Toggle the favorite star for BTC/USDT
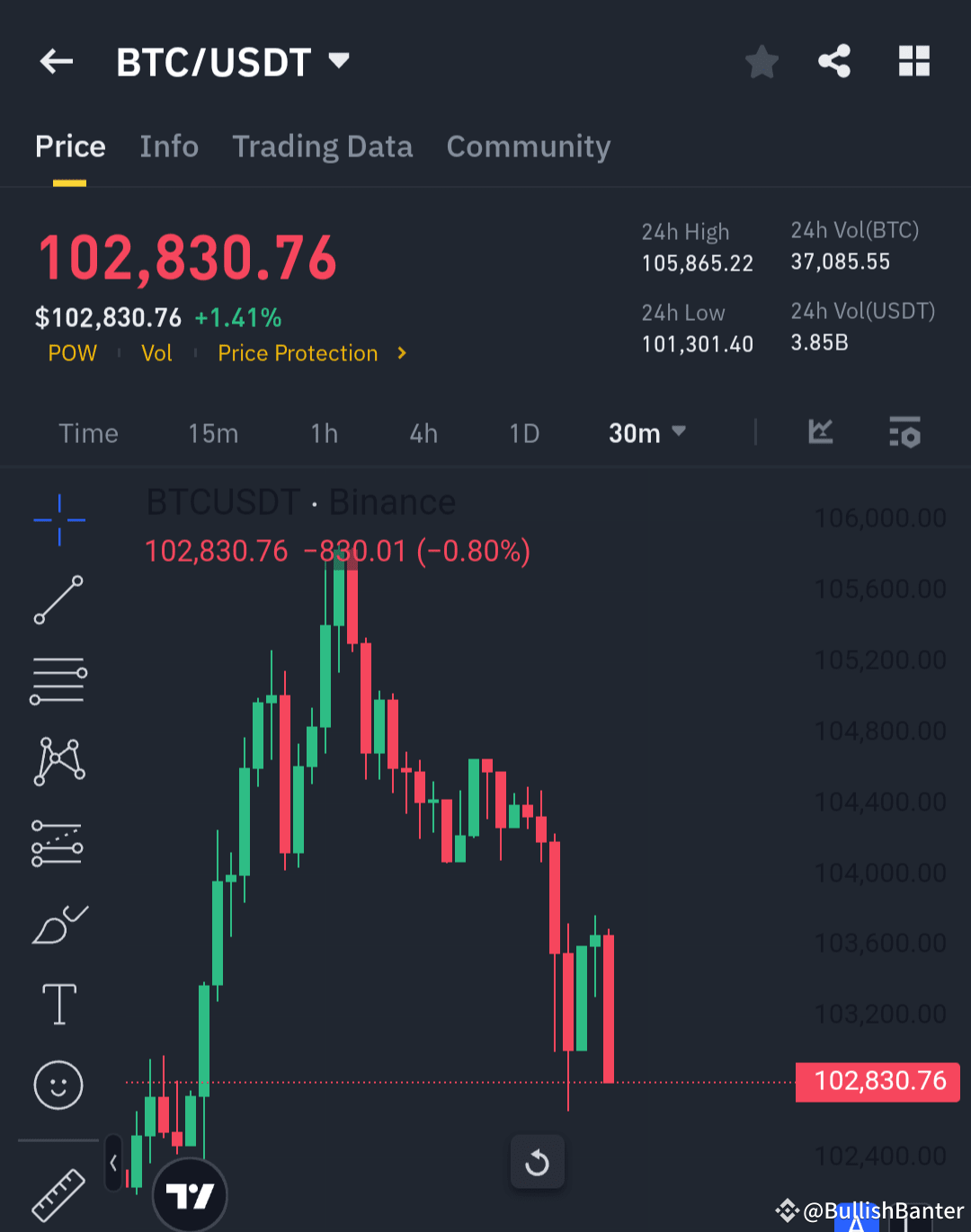The width and height of the screenshot is (971, 1232). pyautogui.click(x=762, y=61)
